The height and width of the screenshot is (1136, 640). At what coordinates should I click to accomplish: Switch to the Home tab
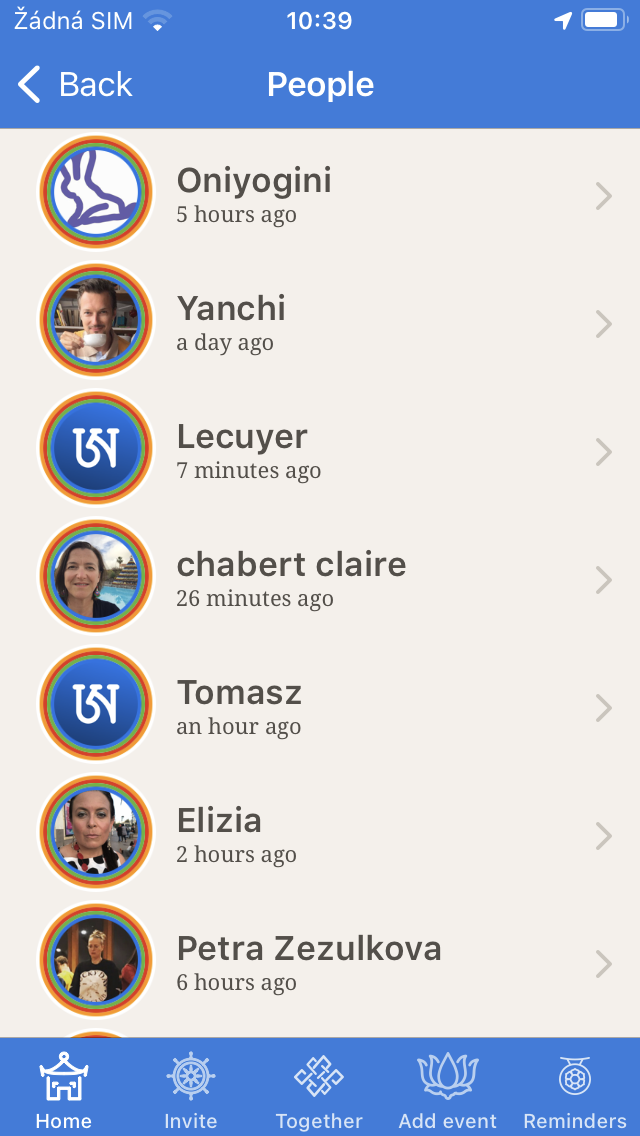pyautogui.click(x=64, y=1090)
